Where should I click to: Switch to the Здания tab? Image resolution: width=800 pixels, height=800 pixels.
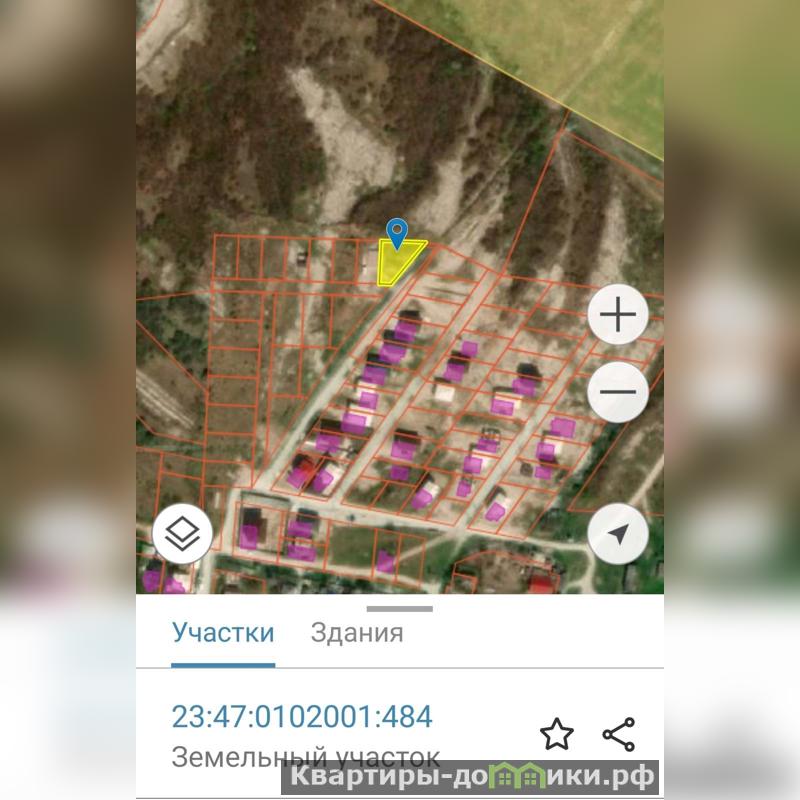click(357, 633)
